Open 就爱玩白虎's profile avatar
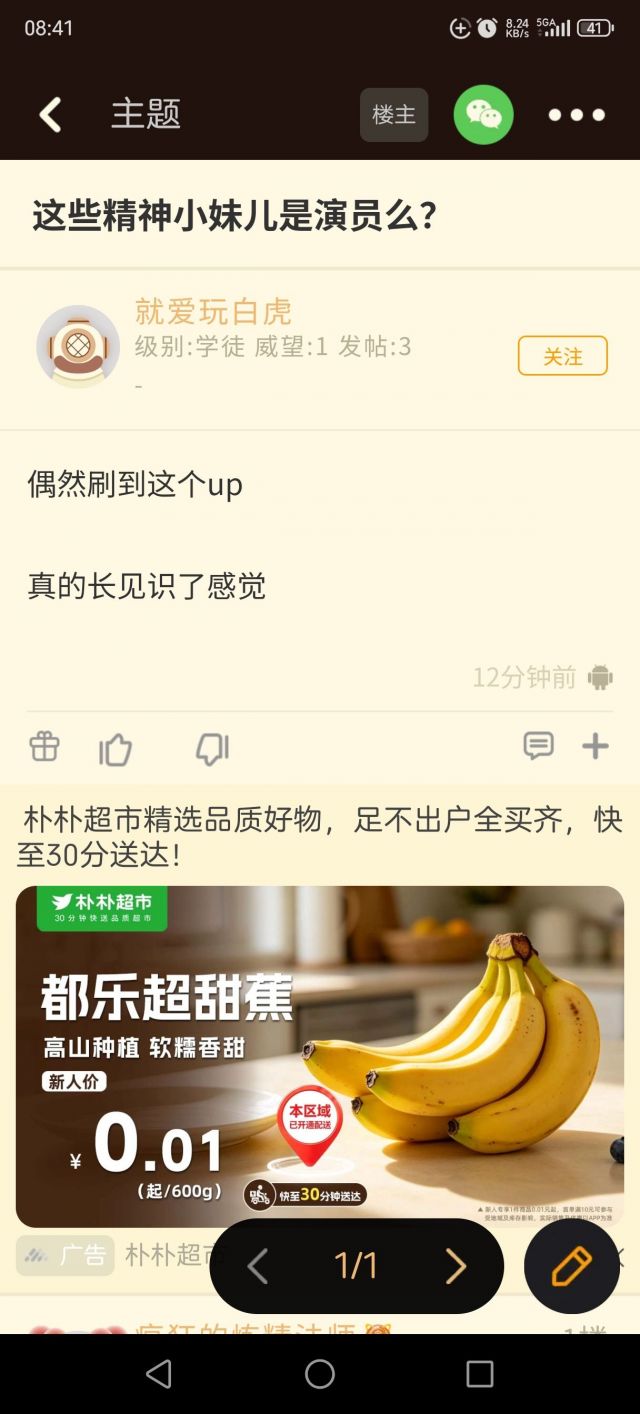640x1414 pixels. coord(78,346)
